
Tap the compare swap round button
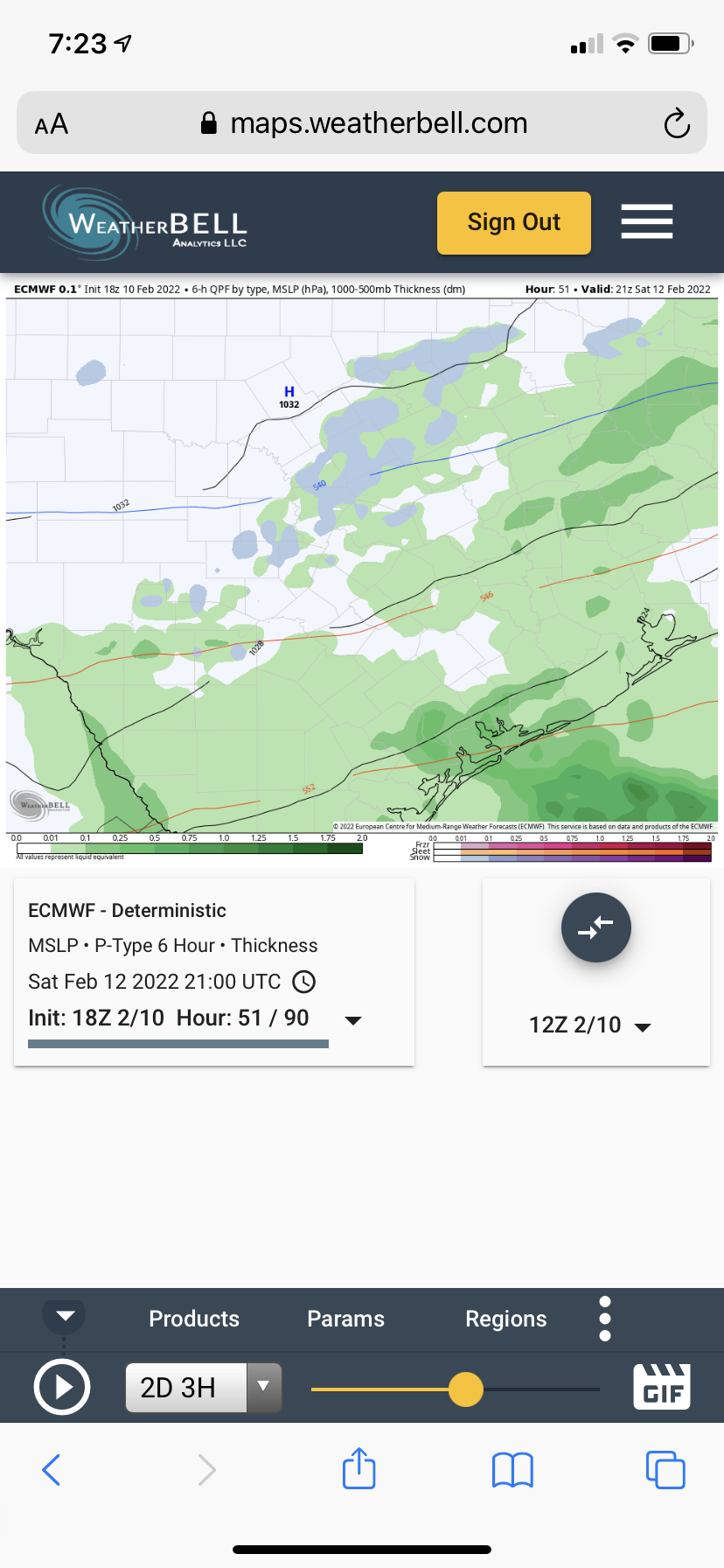coord(595,927)
